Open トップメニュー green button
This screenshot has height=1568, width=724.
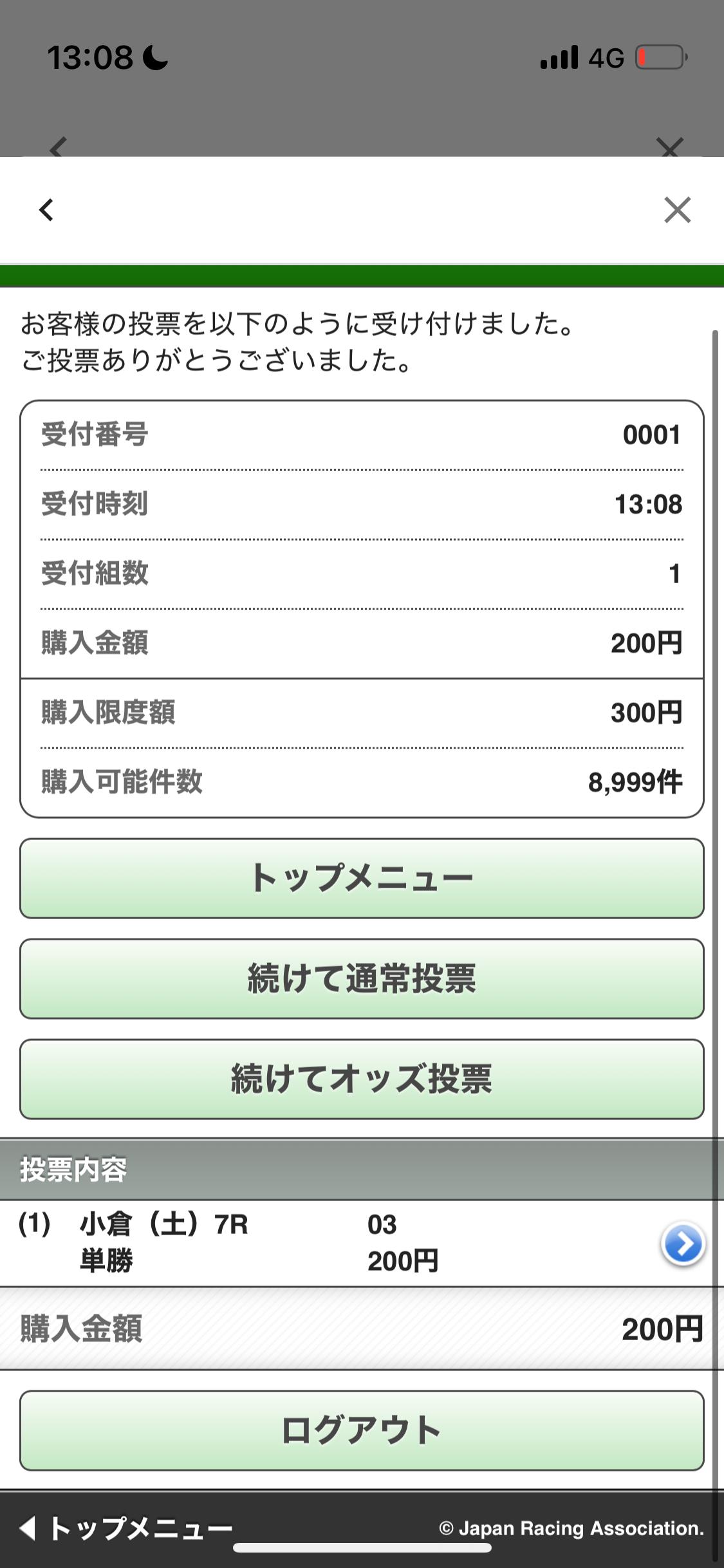(x=362, y=878)
